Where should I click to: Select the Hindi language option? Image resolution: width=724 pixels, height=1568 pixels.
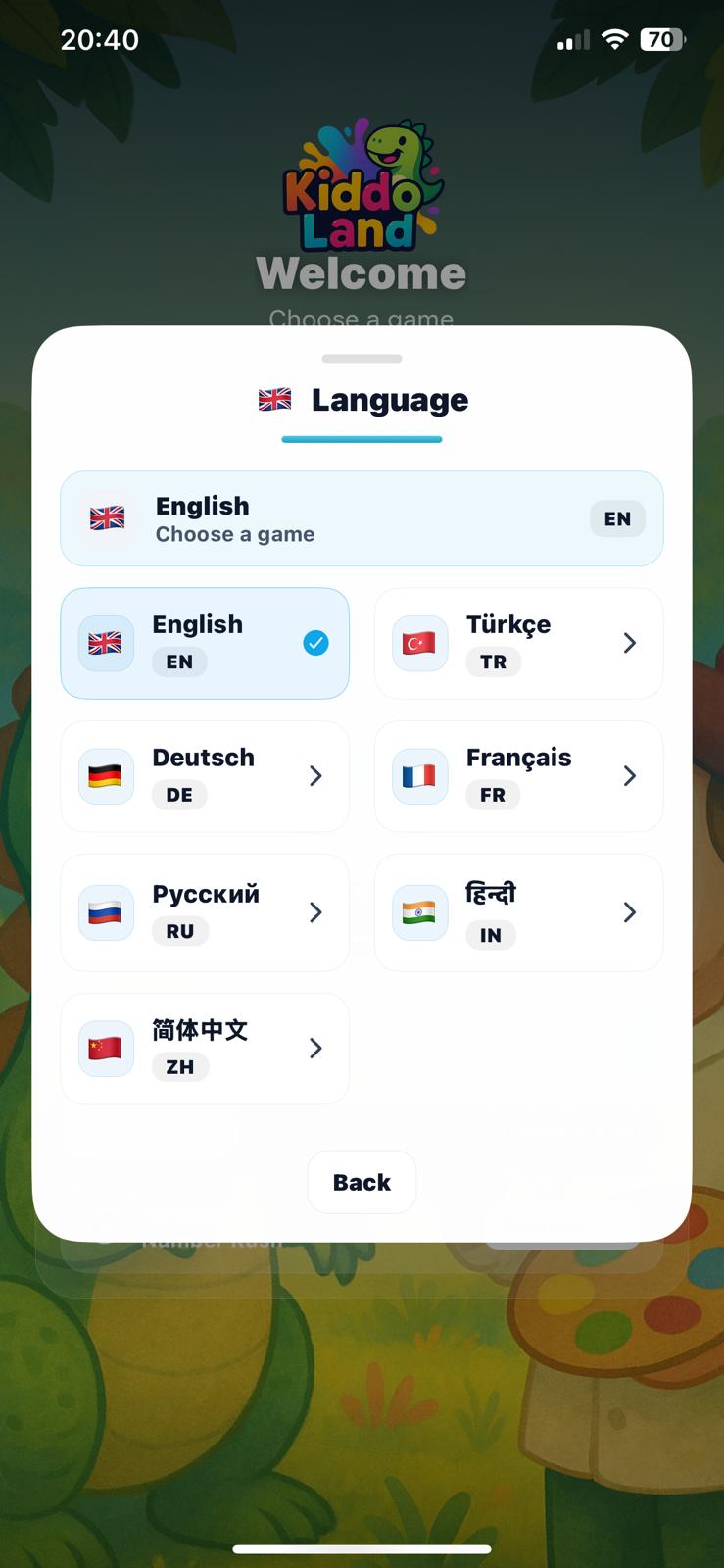point(518,912)
